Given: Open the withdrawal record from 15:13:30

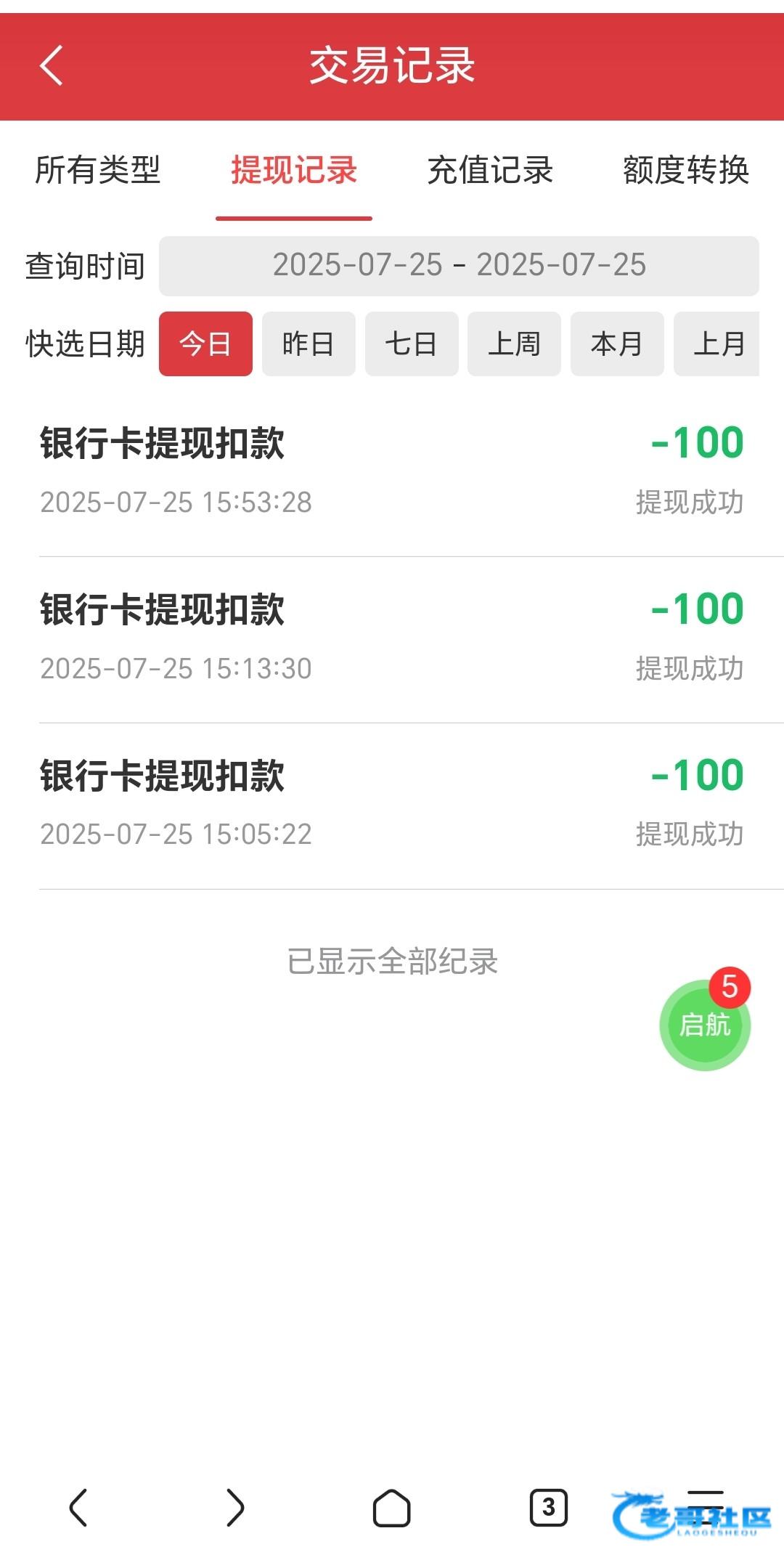Looking at the screenshot, I should point(392,640).
